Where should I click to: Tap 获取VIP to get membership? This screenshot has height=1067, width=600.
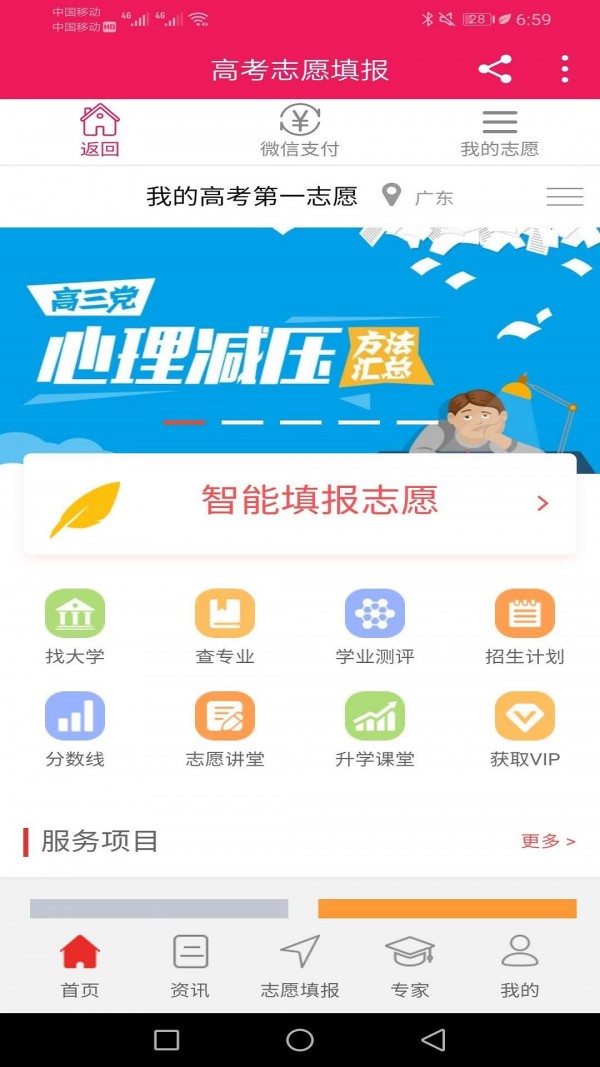coord(525,730)
